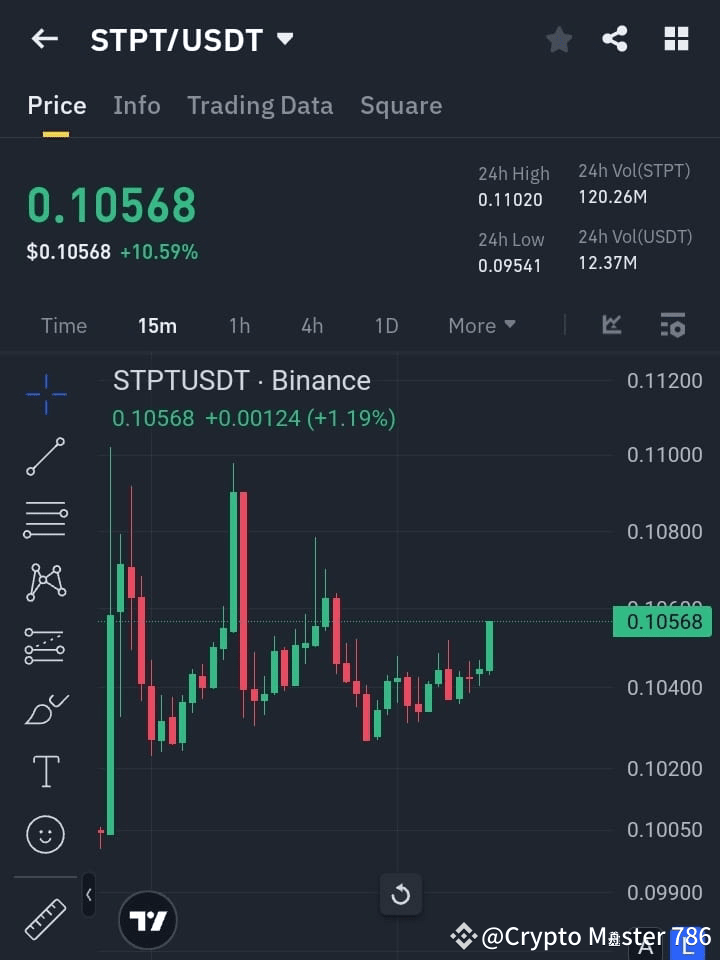The height and width of the screenshot is (960, 720).
Task: Open the text annotation tool
Action: (x=45, y=771)
